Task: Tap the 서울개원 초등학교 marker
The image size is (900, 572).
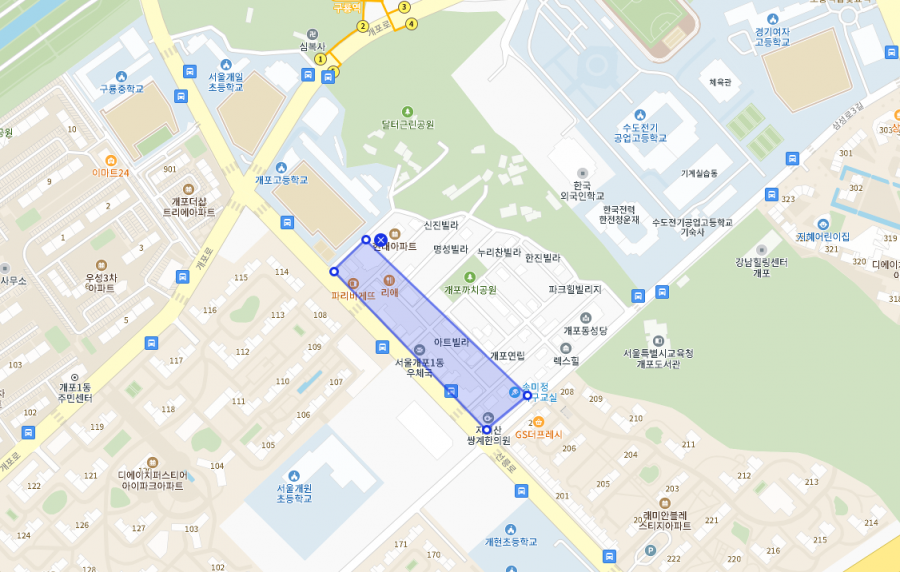Action: pyautogui.click(x=293, y=476)
